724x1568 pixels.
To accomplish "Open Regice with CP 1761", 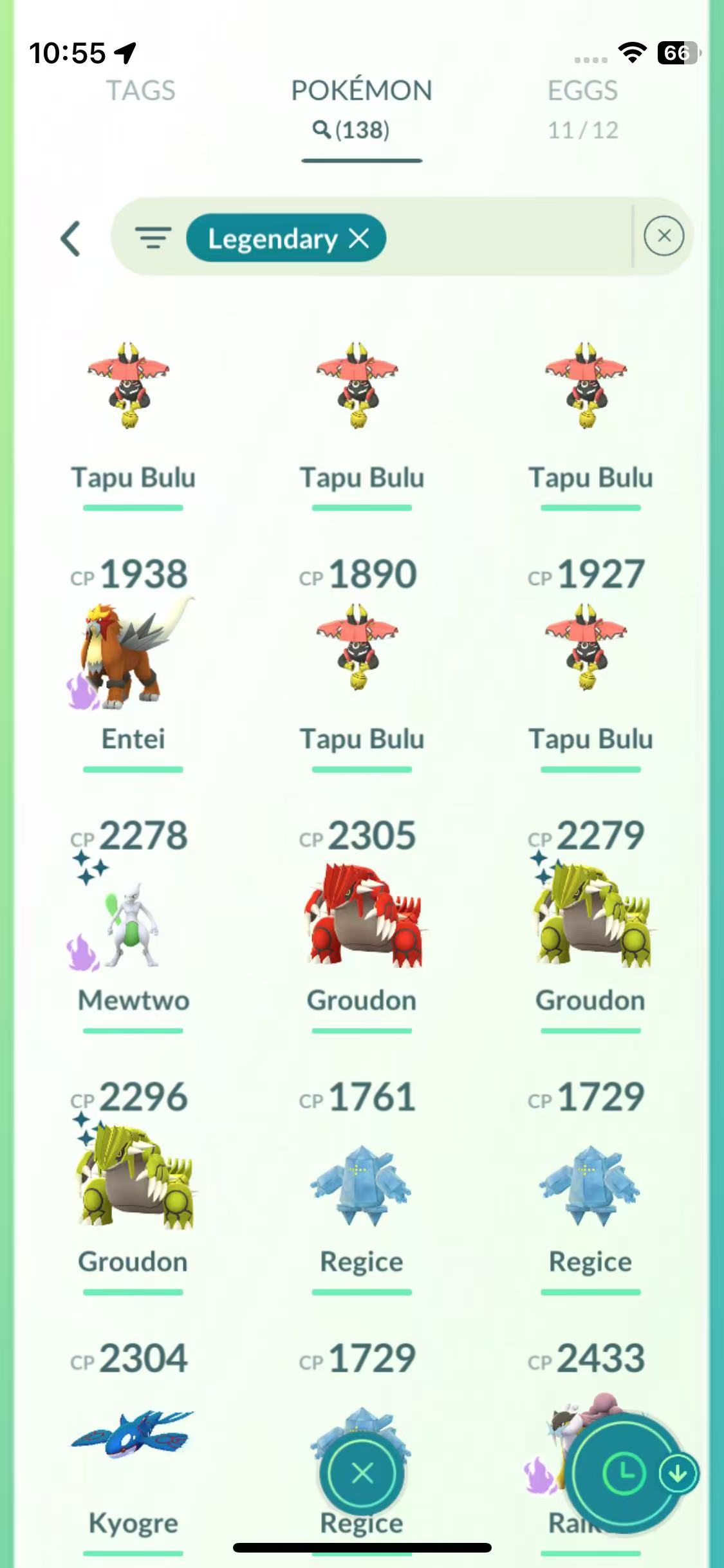I will coord(361,1184).
